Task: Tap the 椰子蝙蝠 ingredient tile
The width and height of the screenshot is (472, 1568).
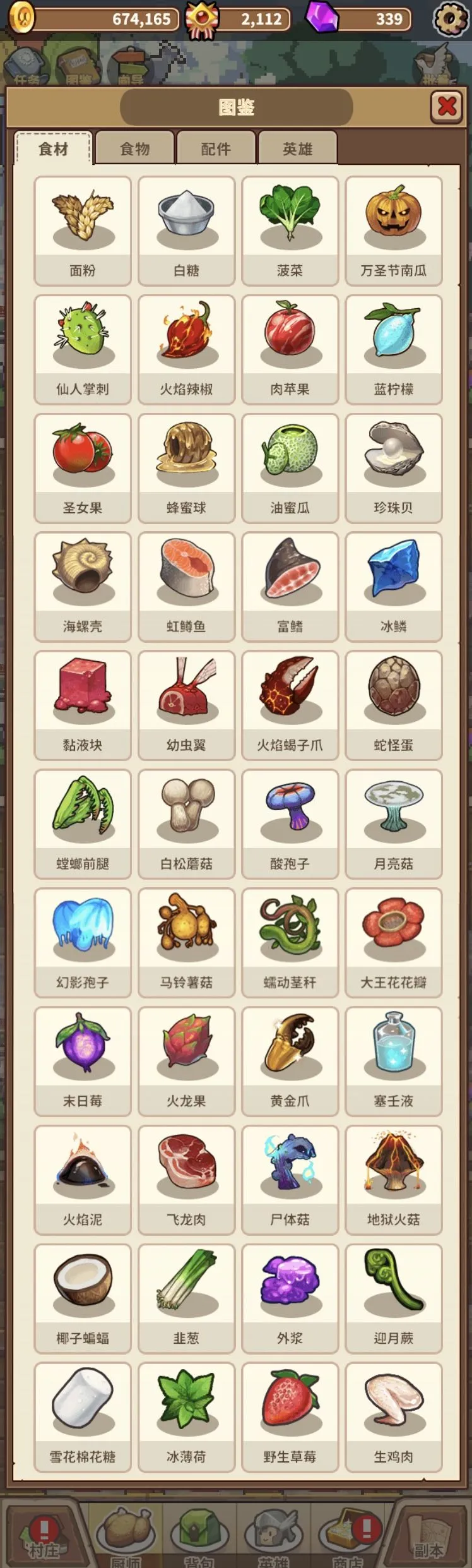Action: click(83, 1299)
